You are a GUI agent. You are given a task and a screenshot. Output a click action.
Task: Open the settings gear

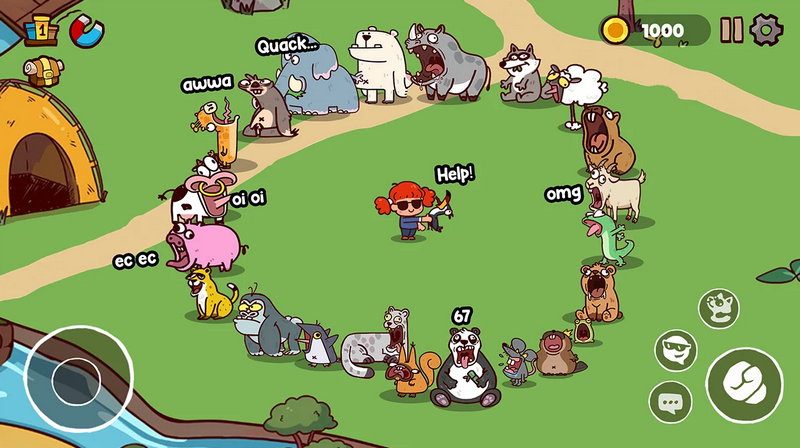coord(767,30)
